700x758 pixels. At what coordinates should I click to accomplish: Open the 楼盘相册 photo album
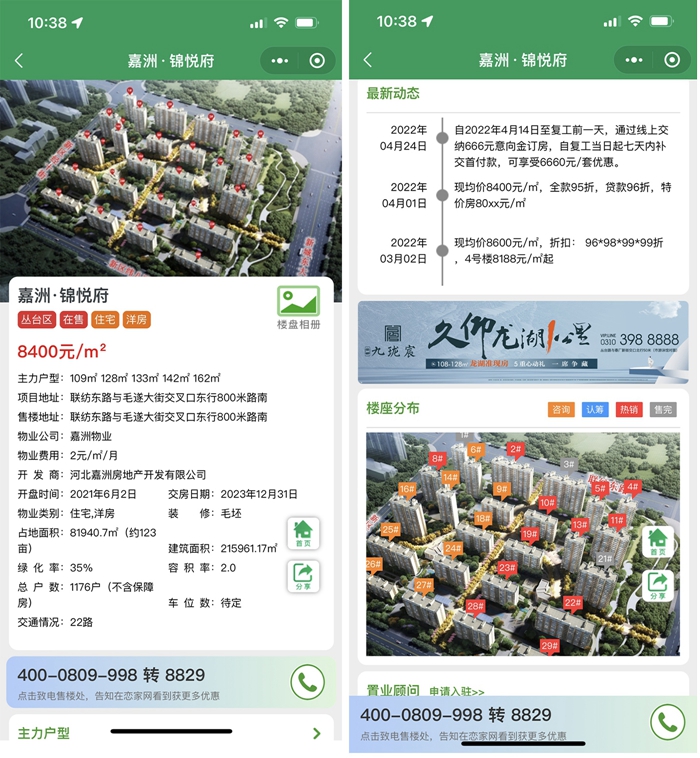click(x=298, y=306)
